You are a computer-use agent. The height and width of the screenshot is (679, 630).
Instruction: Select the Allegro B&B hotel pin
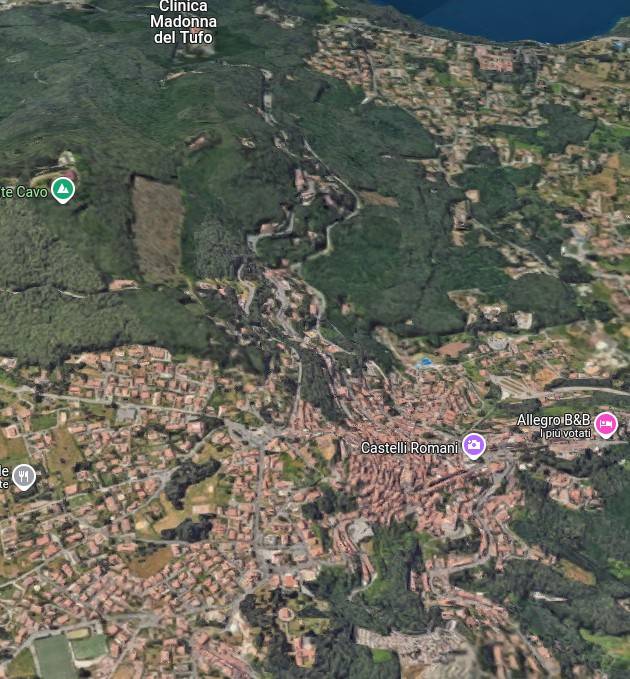[x=605, y=424]
